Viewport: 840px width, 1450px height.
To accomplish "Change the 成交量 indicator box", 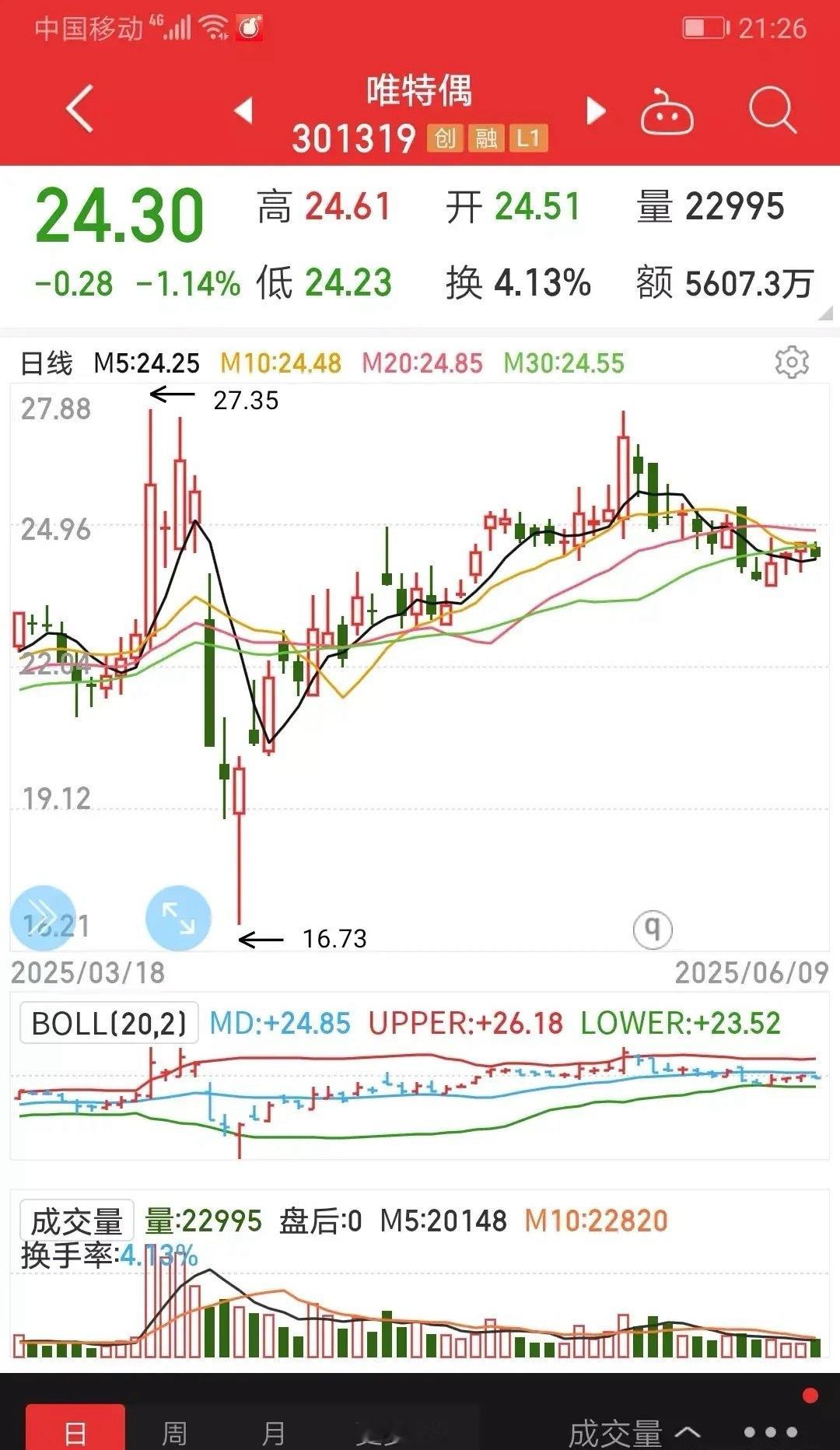I will 76,1221.
